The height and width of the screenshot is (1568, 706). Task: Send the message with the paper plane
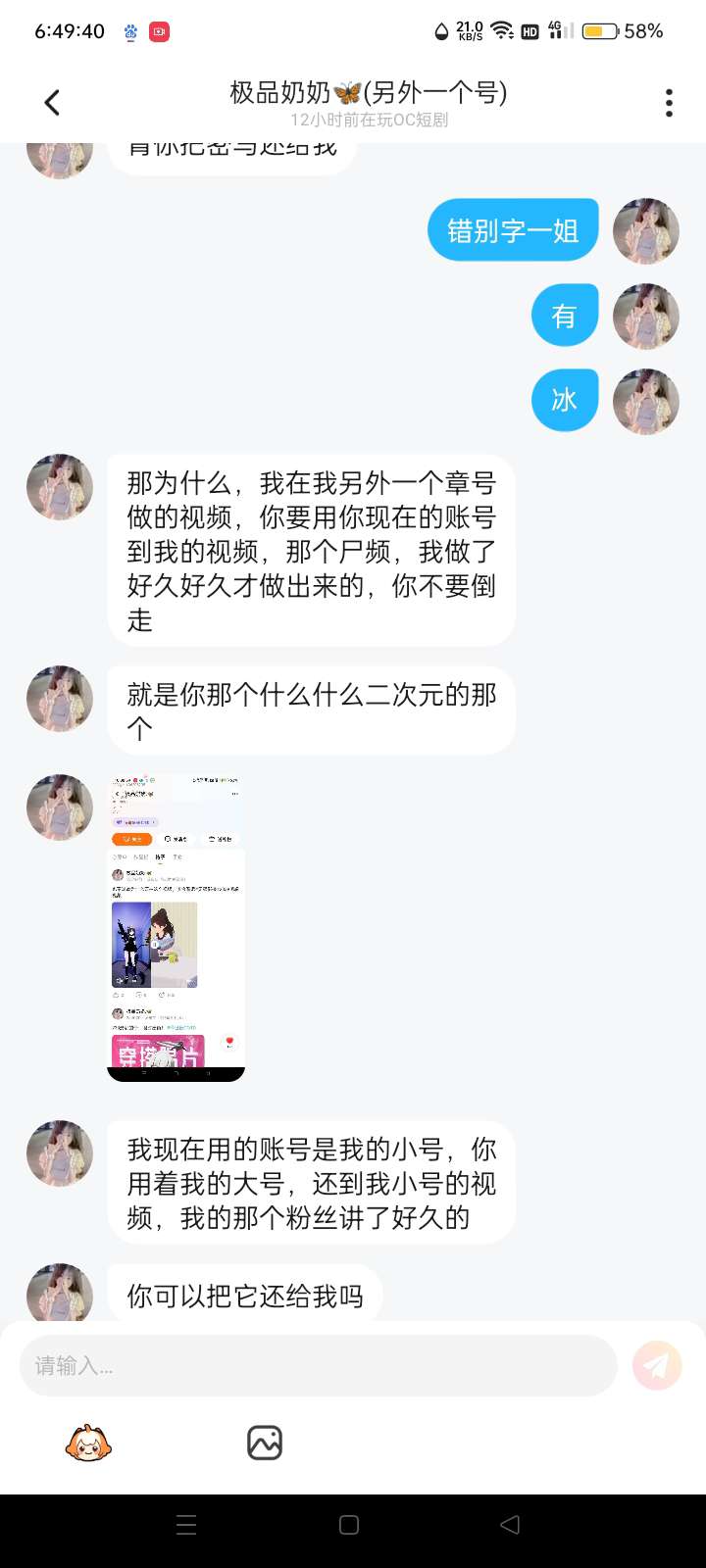point(656,1365)
